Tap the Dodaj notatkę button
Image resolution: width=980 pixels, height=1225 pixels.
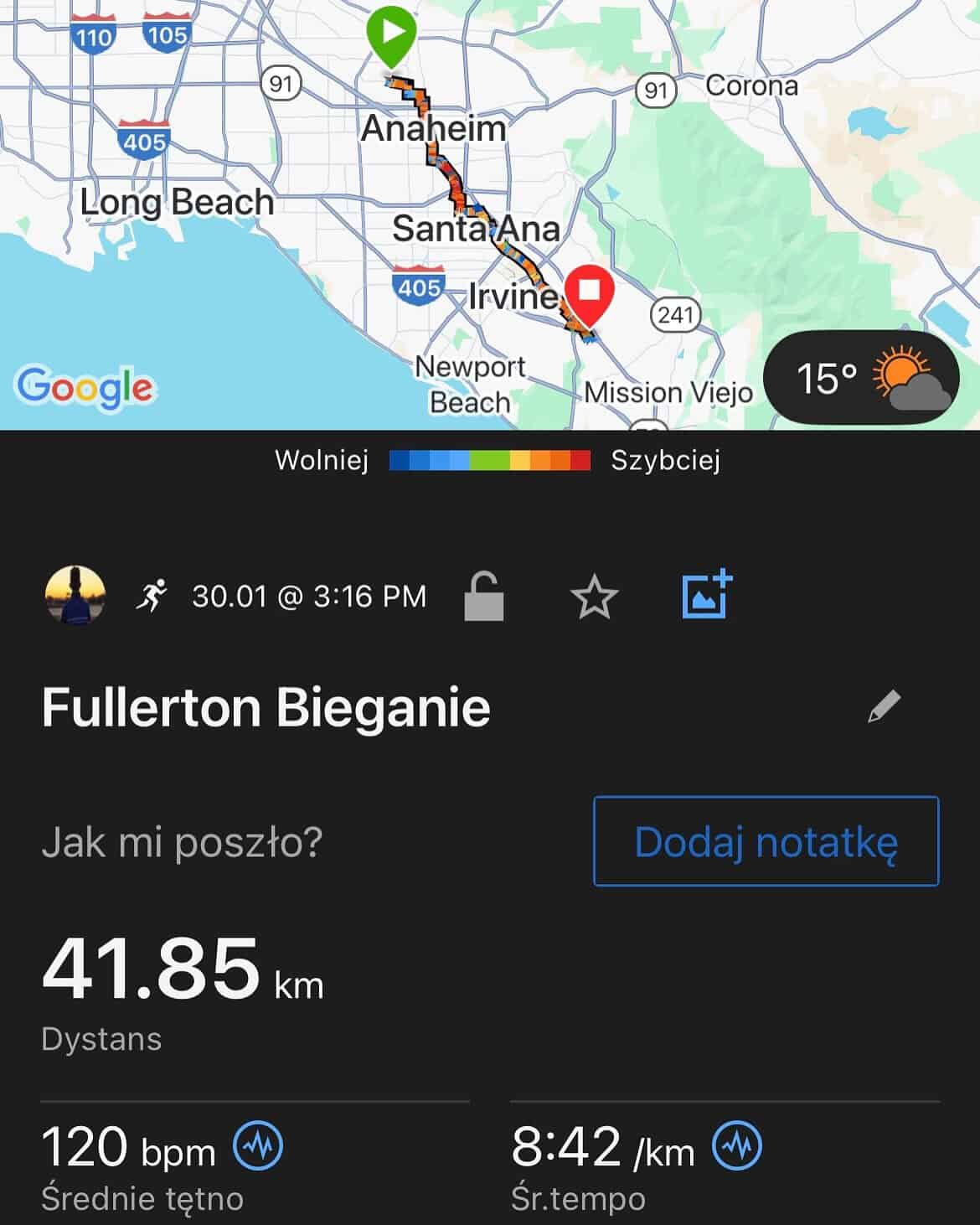tap(766, 841)
